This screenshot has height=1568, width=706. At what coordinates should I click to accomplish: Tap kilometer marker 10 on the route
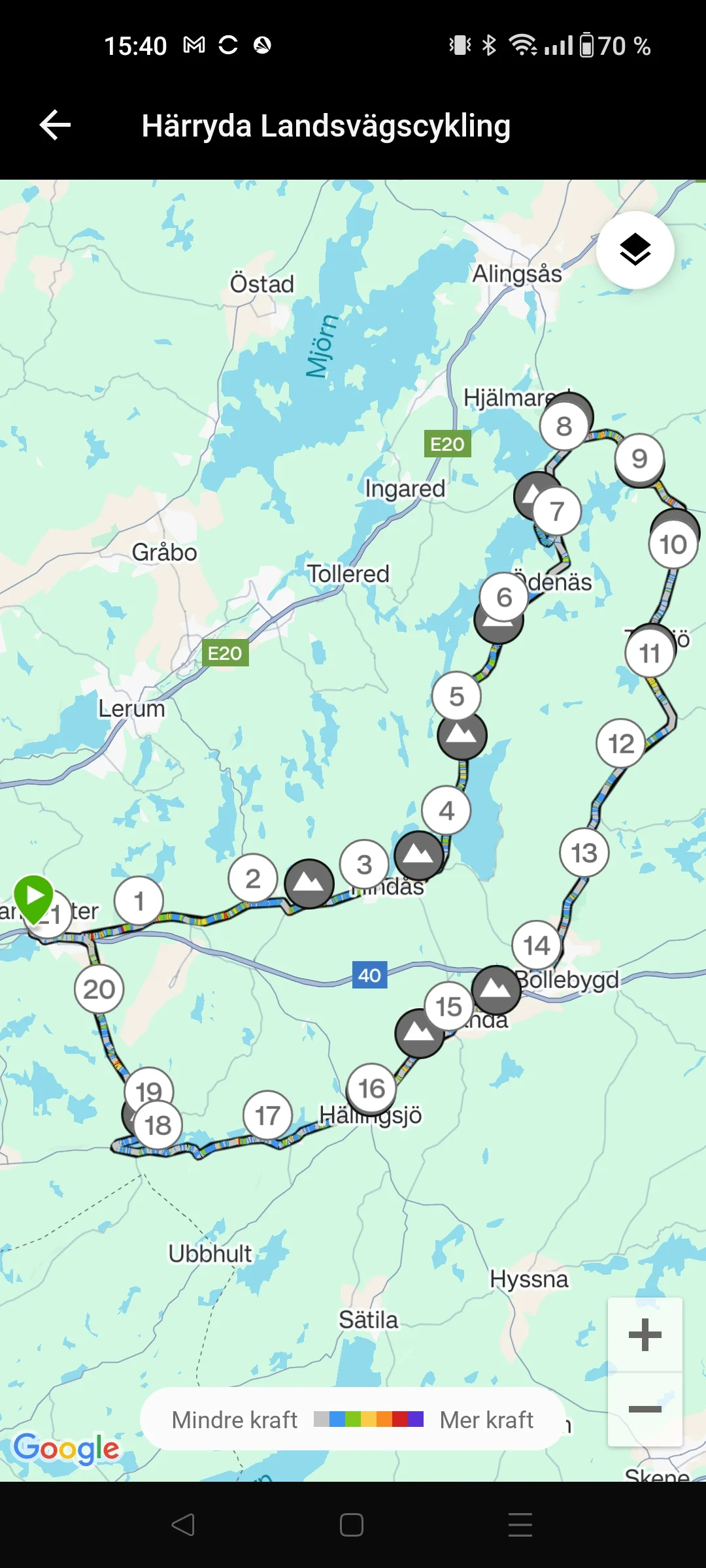point(673,545)
